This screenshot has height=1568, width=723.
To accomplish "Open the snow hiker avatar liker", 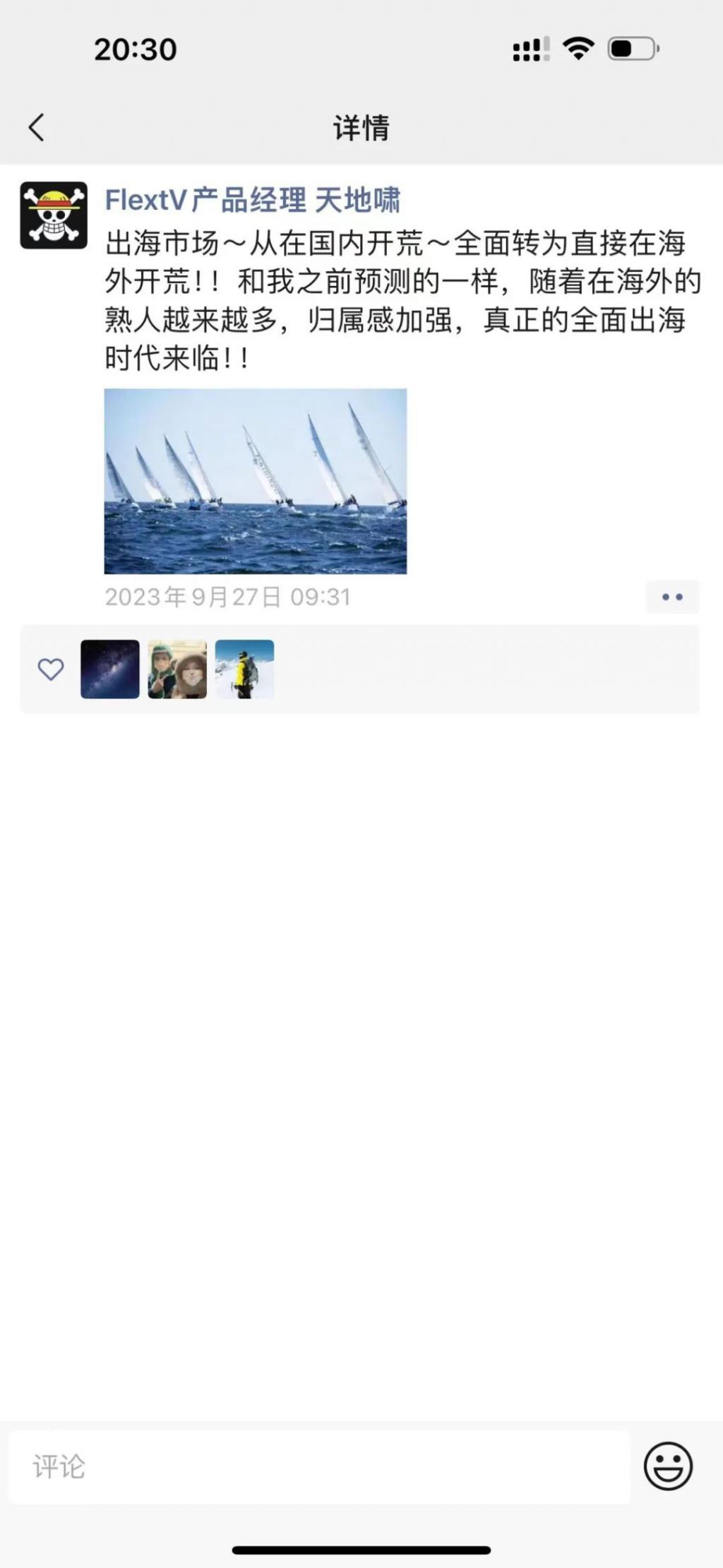I will click(x=244, y=669).
